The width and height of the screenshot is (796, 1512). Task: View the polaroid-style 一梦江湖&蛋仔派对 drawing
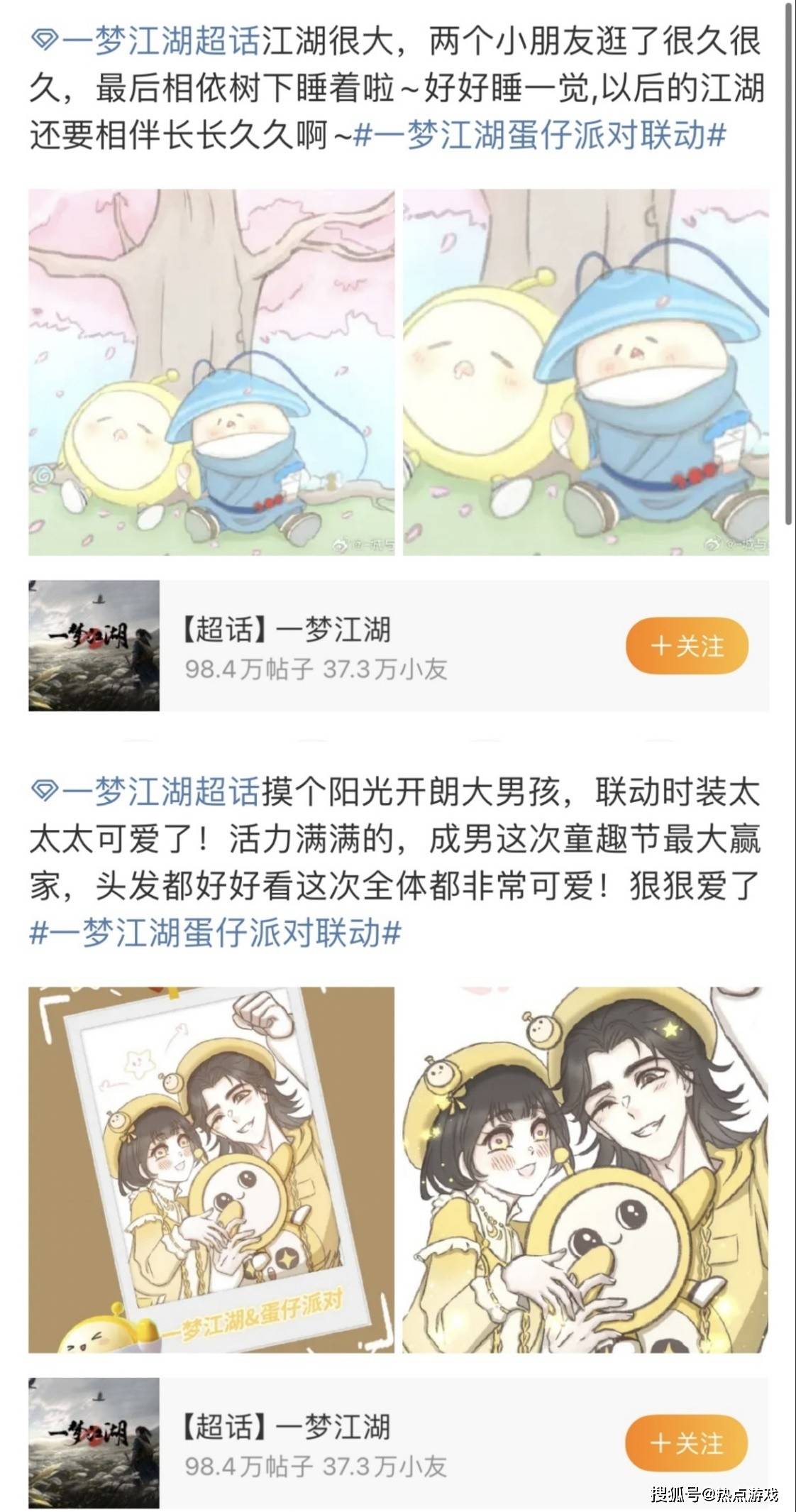tap(211, 1169)
